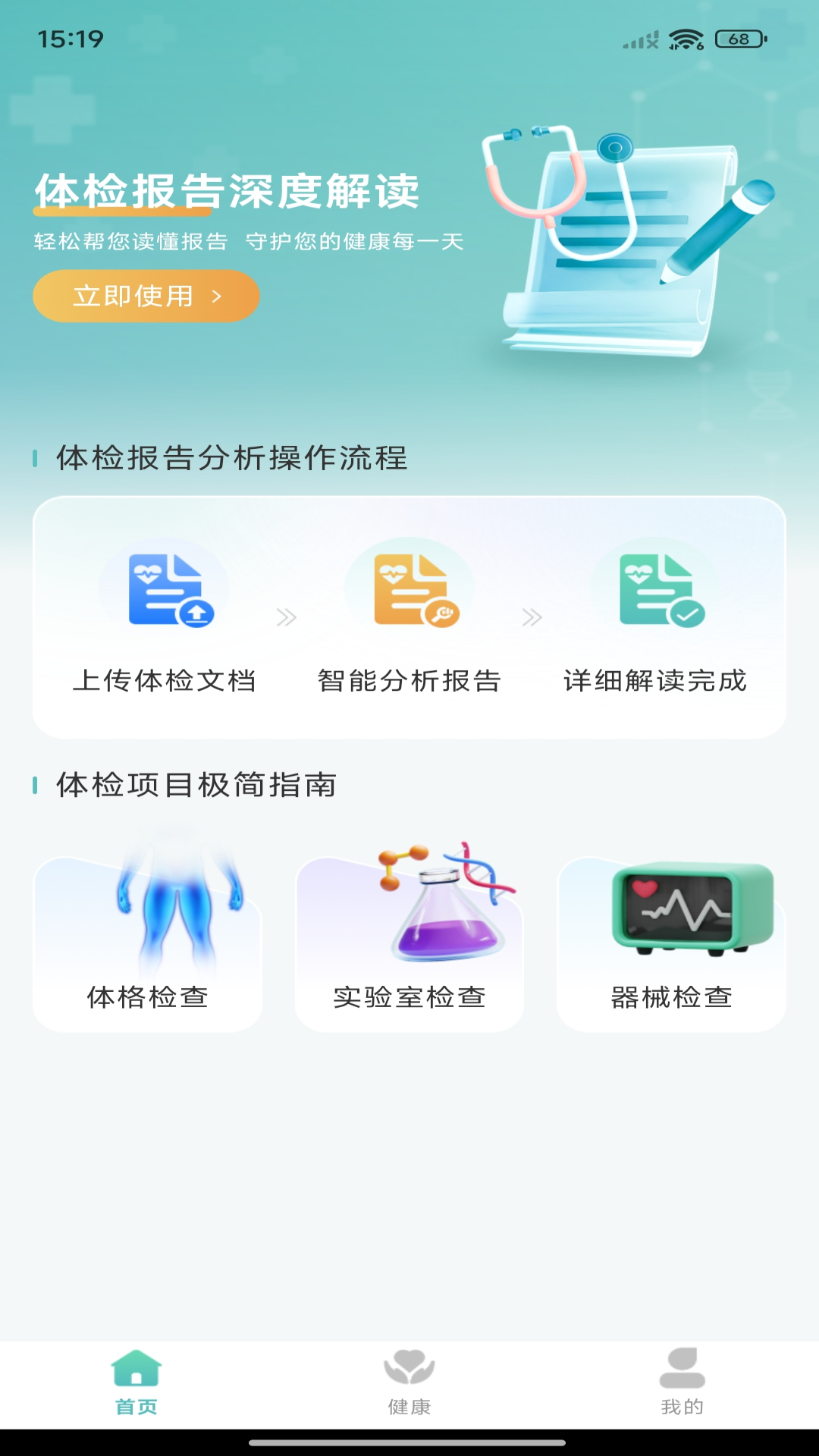Tap the 立即使用 button
The width and height of the screenshot is (819, 1456).
(146, 297)
